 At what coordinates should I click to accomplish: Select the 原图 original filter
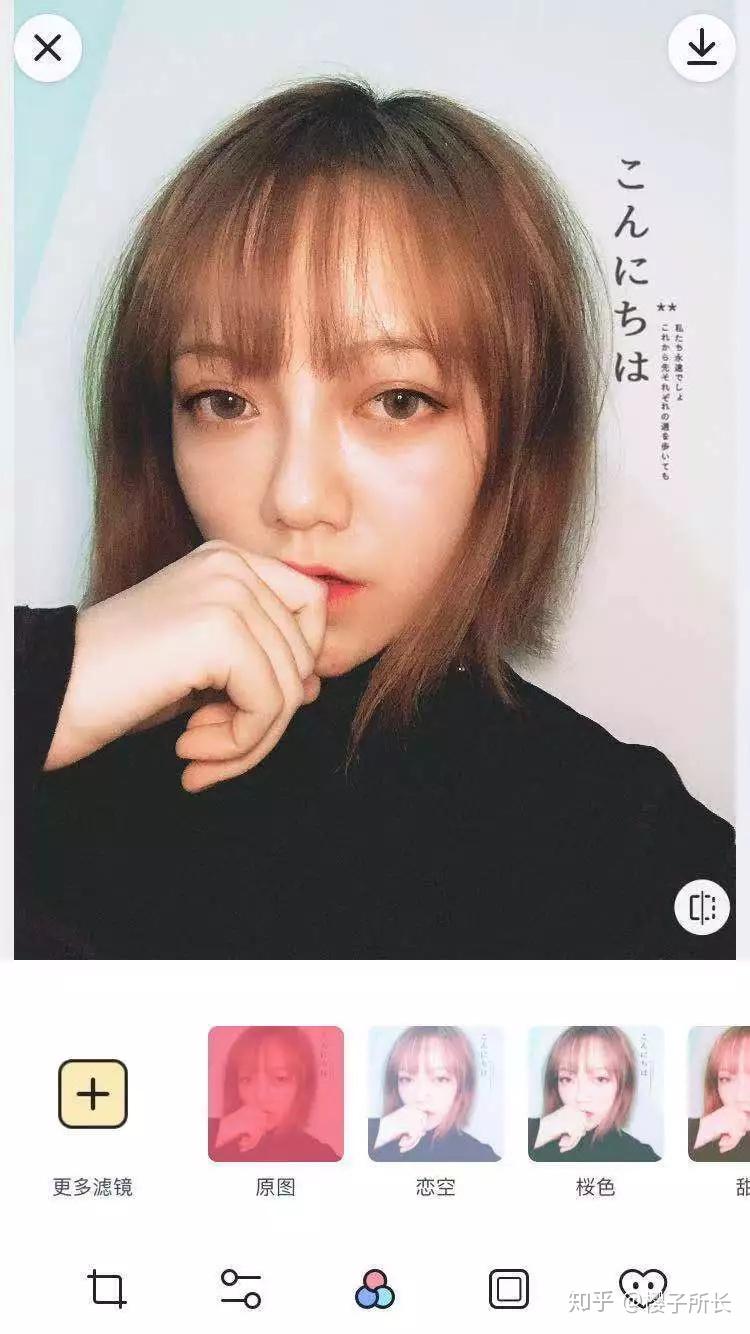tap(276, 1094)
